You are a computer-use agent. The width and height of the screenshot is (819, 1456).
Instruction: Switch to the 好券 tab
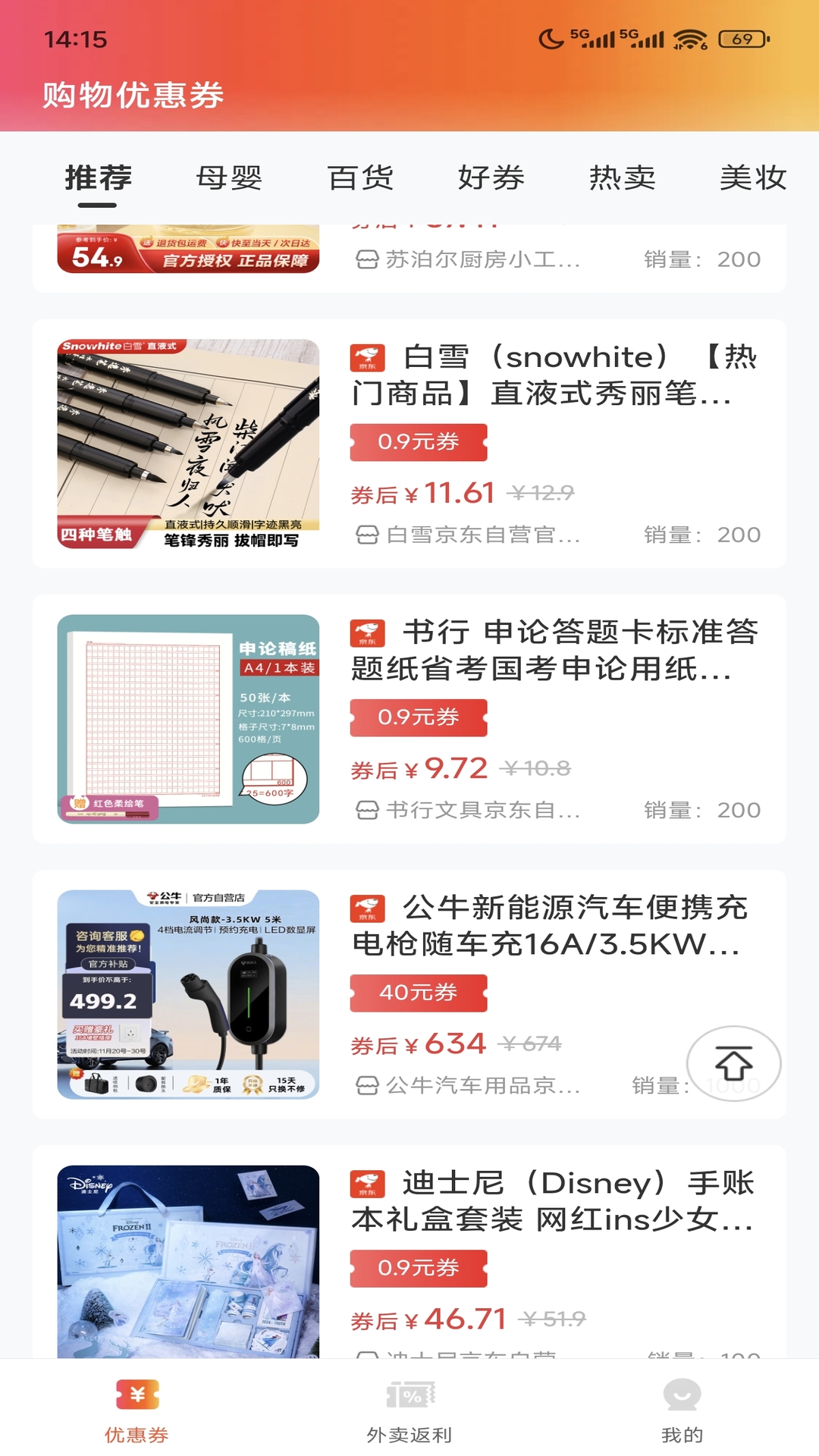(x=491, y=177)
